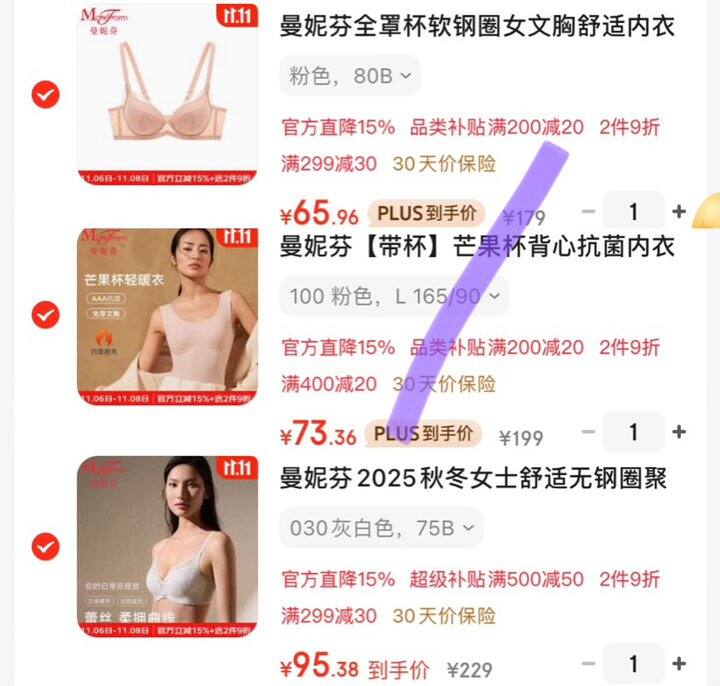Viewport: 720px width, 686px height.
Task: Open the gray-white lace bra product image
Action: 167,547
